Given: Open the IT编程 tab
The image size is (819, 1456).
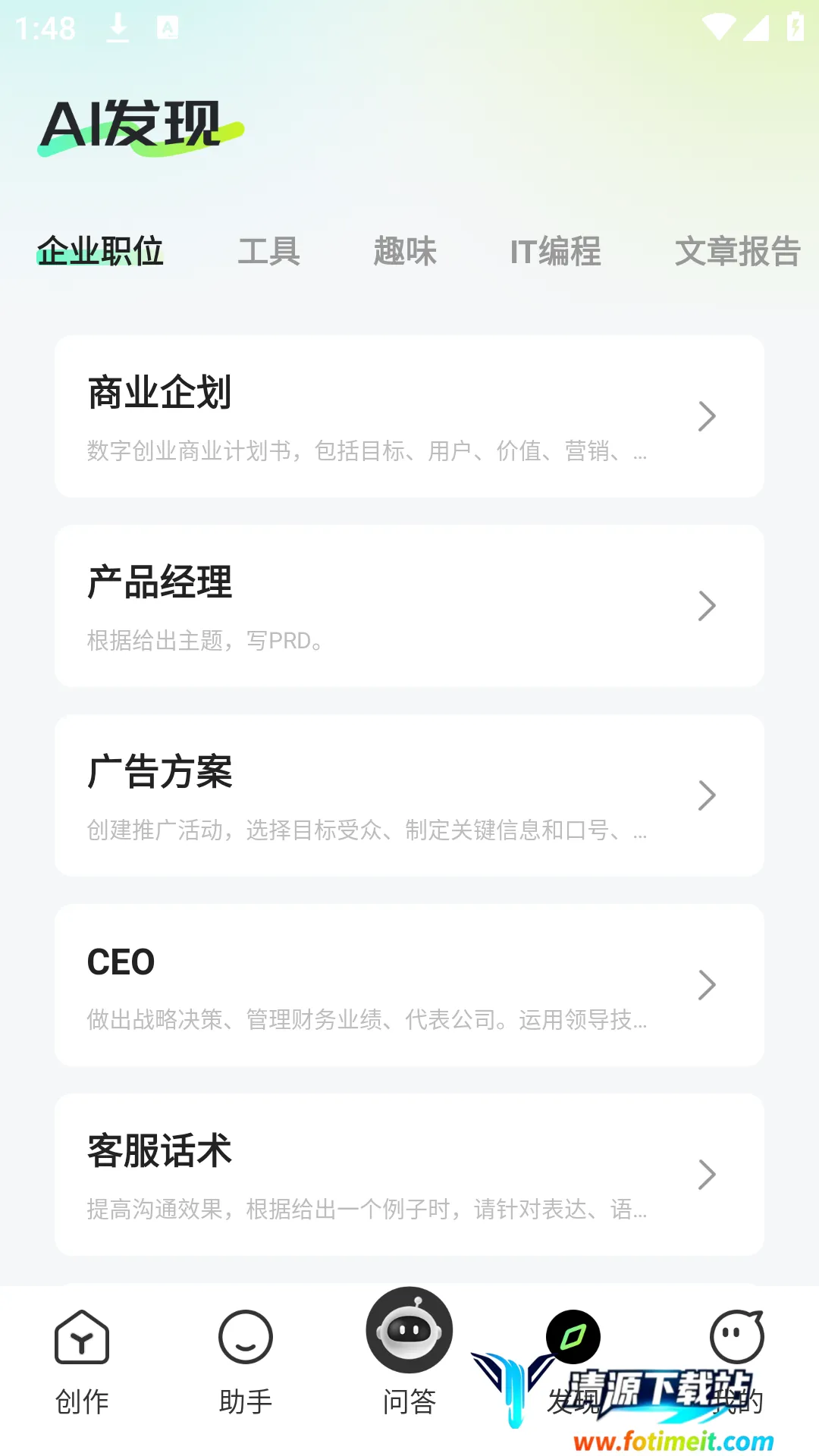Looking at the screenshot, I should click(555, 252).
